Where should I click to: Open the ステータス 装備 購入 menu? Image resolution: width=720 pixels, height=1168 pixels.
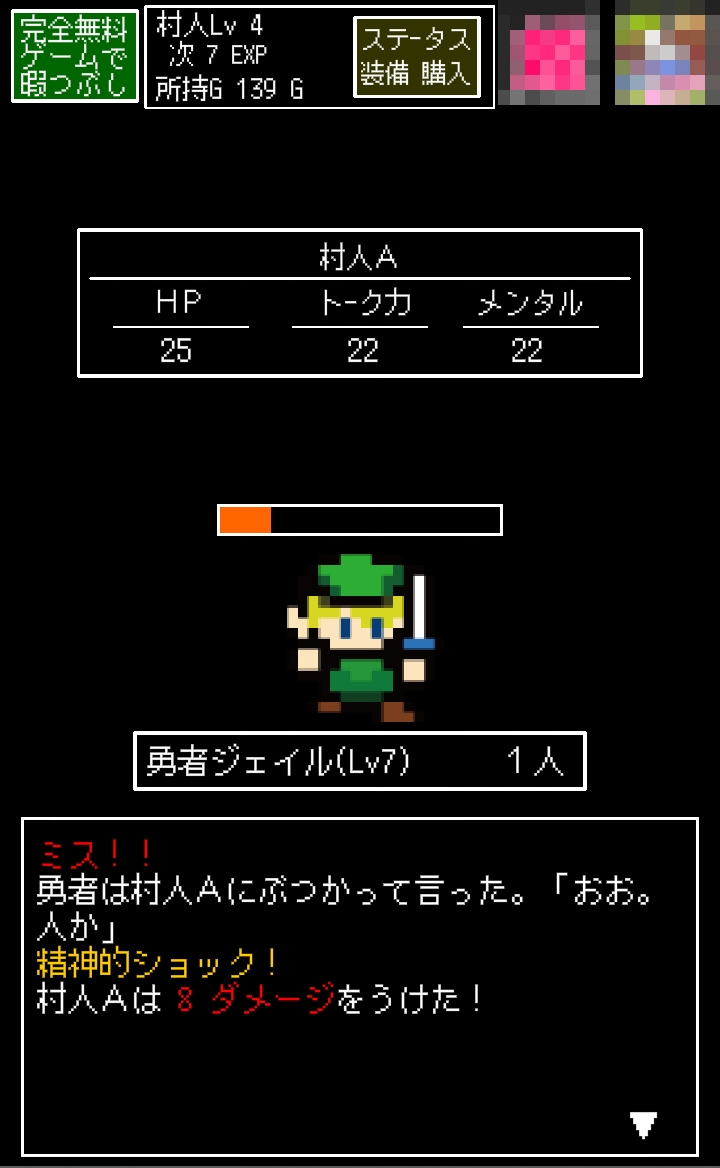pyautogui.click(x=416, y=57)
